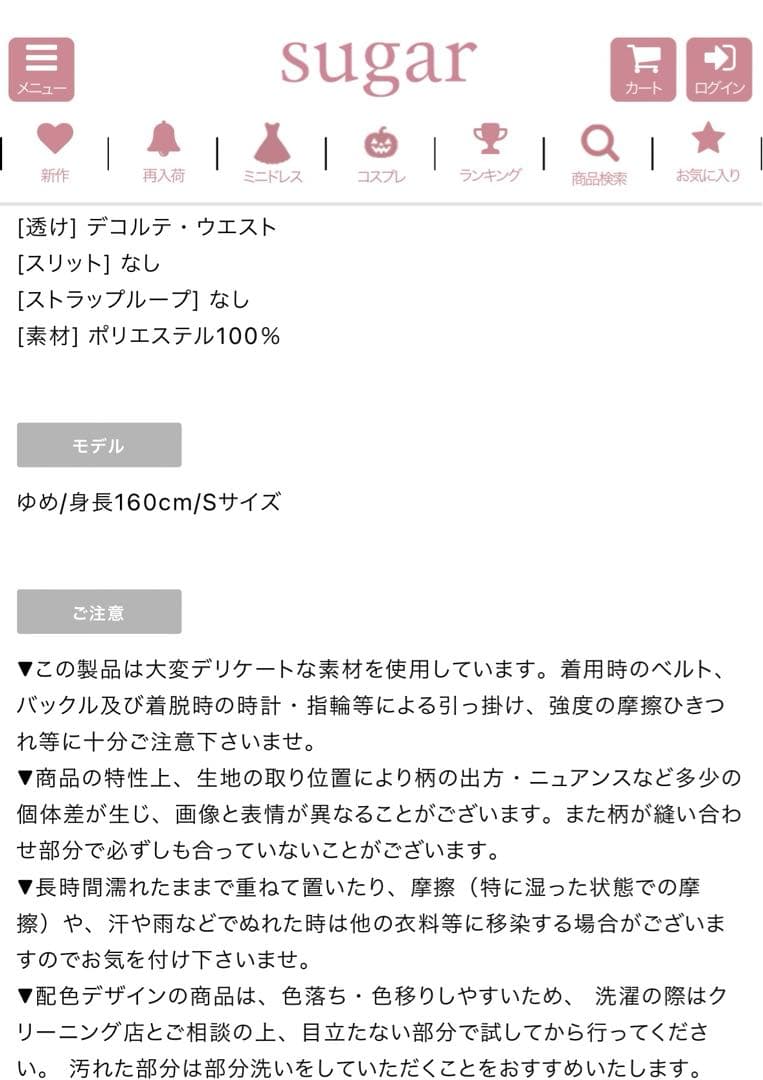Go to the sugar home logo

point(378,63)
